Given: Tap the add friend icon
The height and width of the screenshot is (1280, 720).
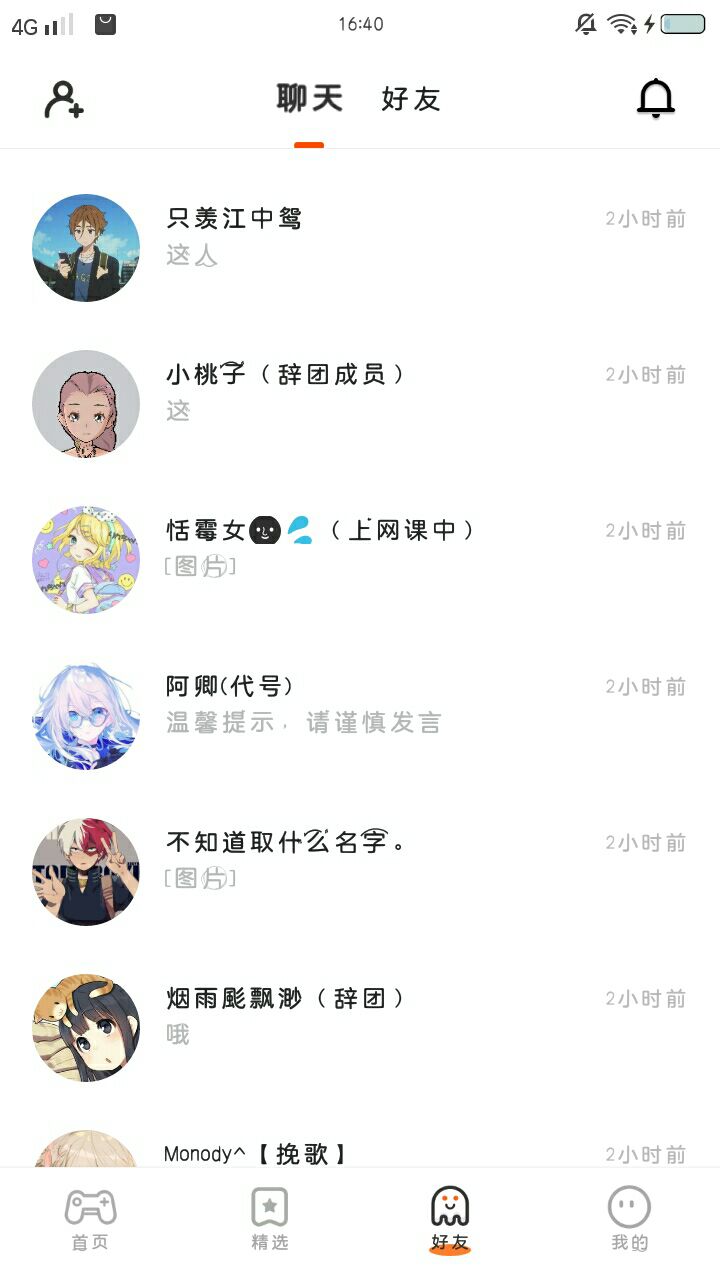Looking at the screenshot, I should coord(64,99).
